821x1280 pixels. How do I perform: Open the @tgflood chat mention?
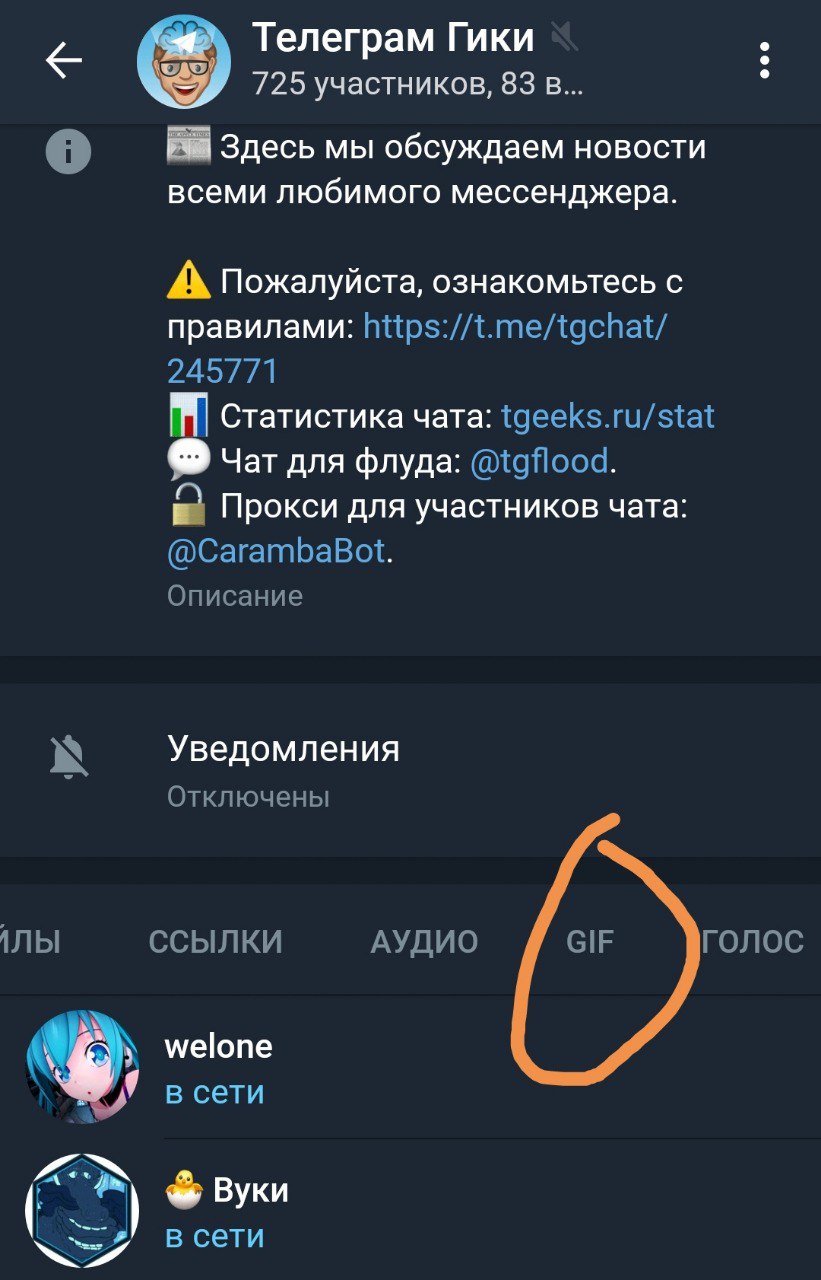pyautogui.click(x=539, y=461)
